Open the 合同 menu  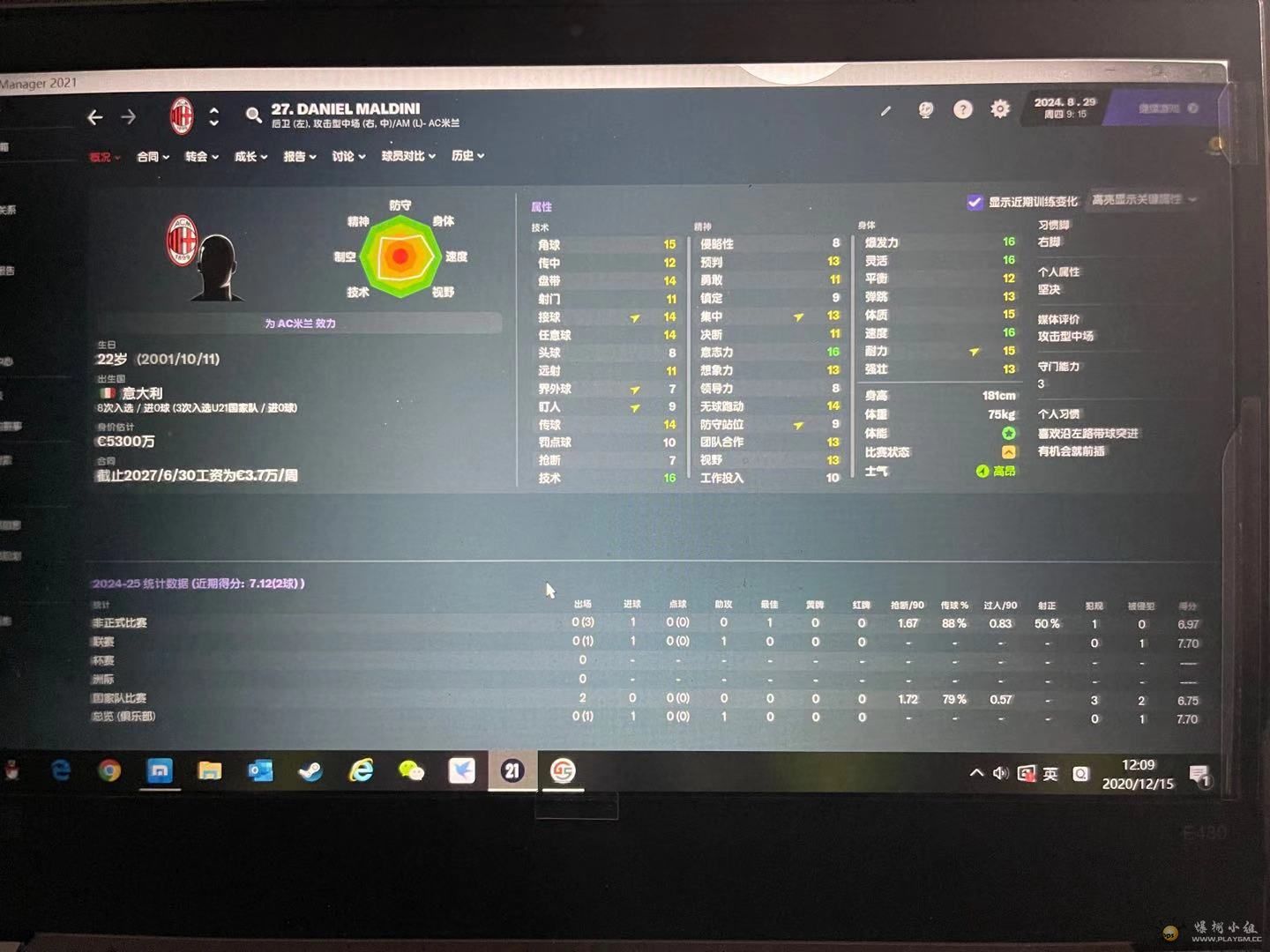[x=153, y=156]
